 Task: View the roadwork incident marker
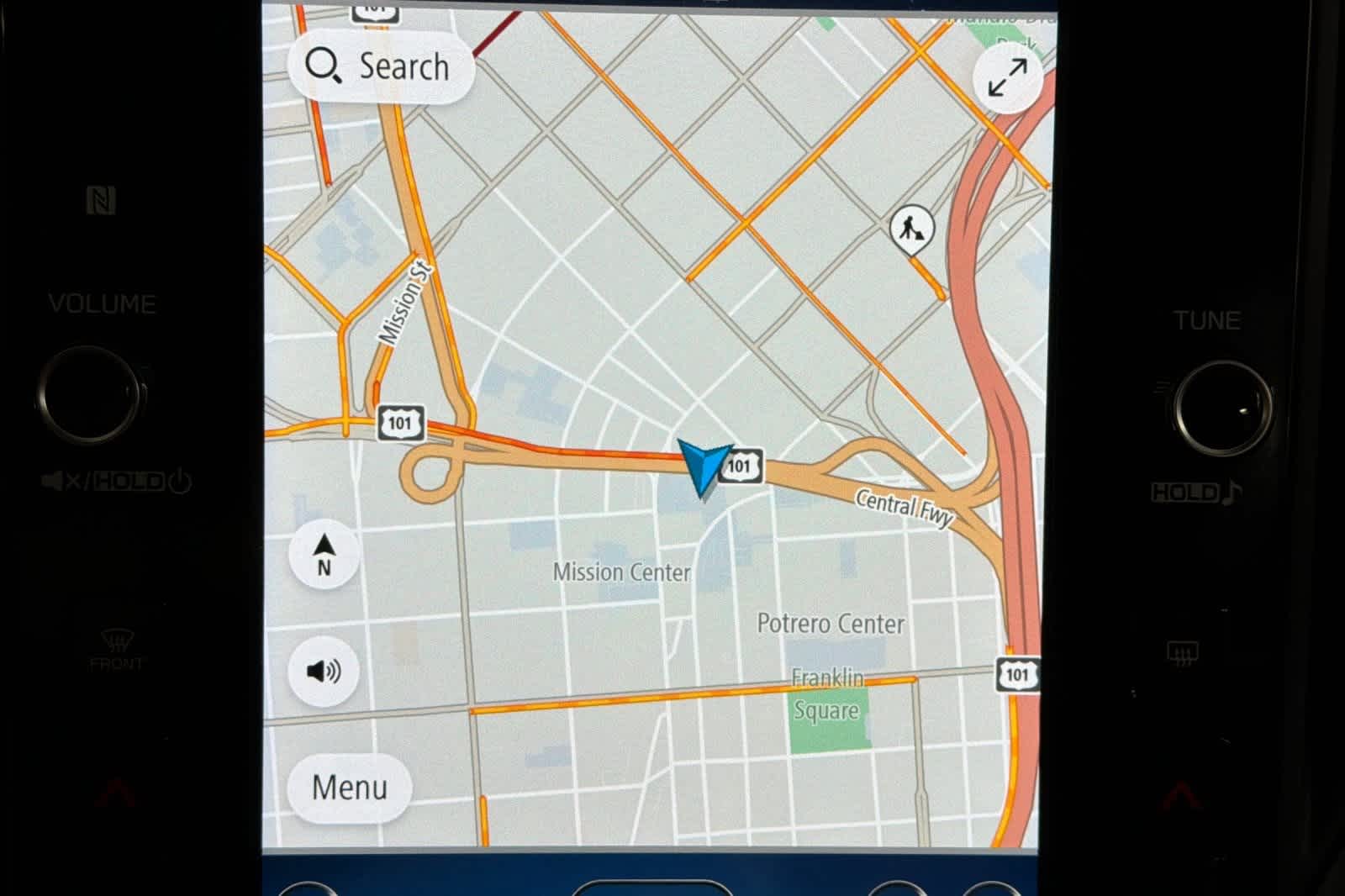tap(912, 228)
